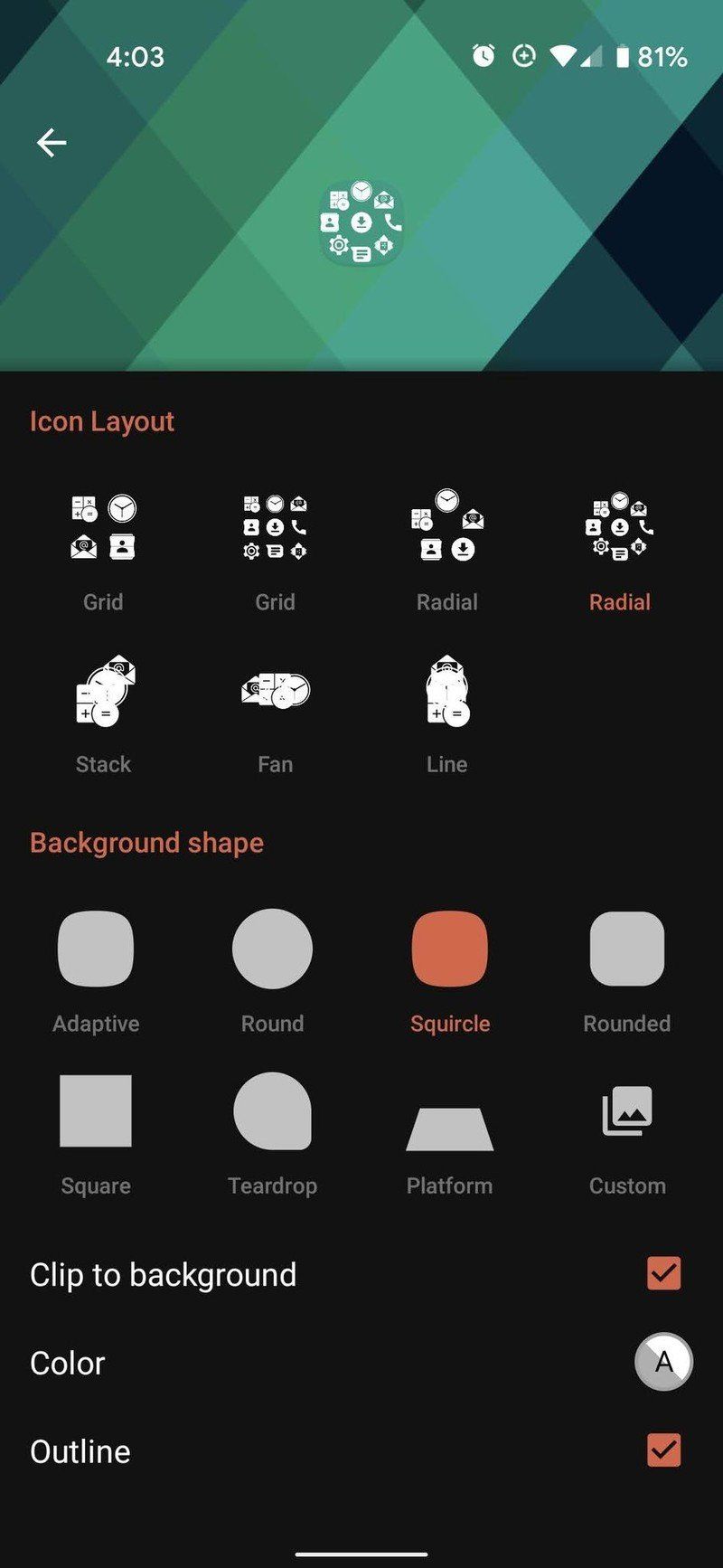The image size is (723, 1568).
Task: Pick the Rounded background shape
Action: click(626, 948)
